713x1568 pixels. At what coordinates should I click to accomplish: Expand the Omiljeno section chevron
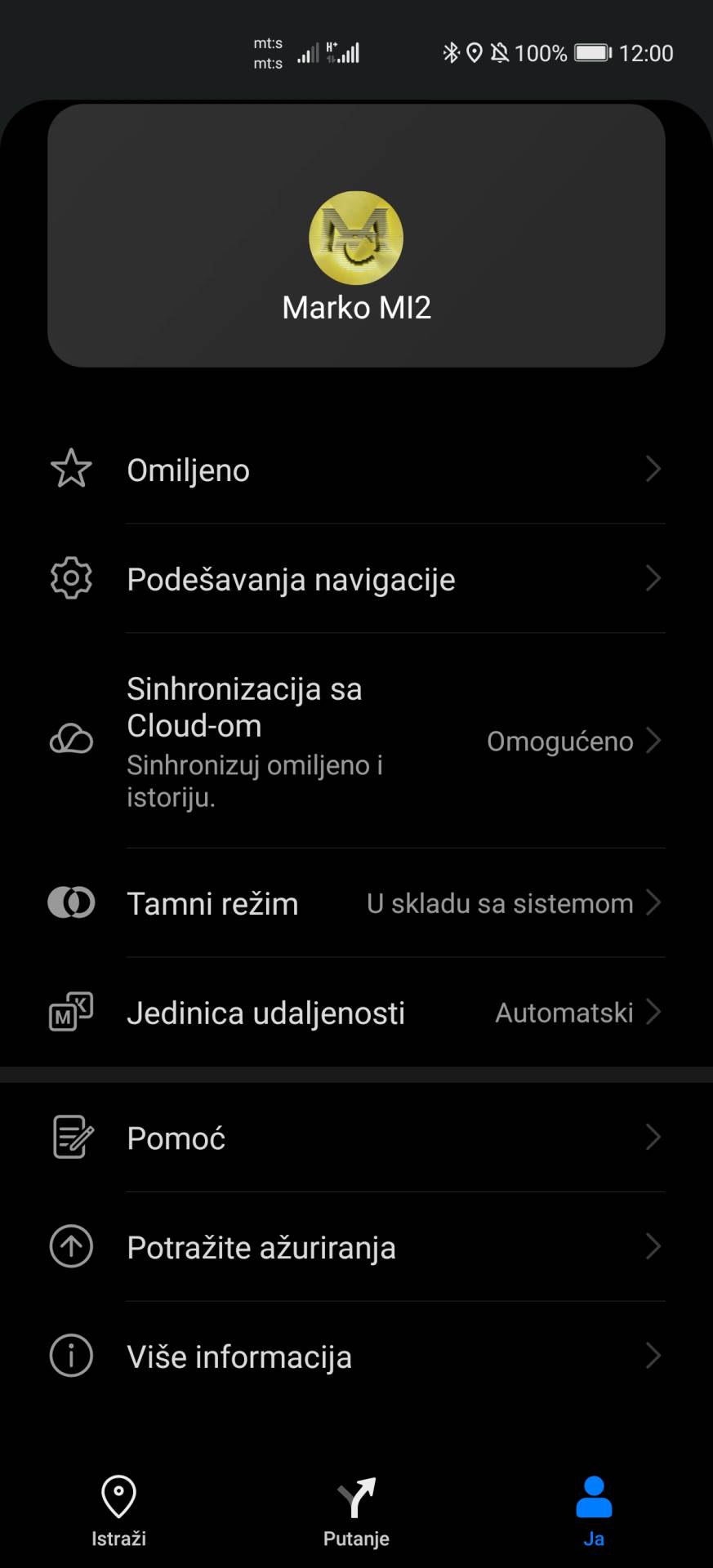tap(653, 470)
